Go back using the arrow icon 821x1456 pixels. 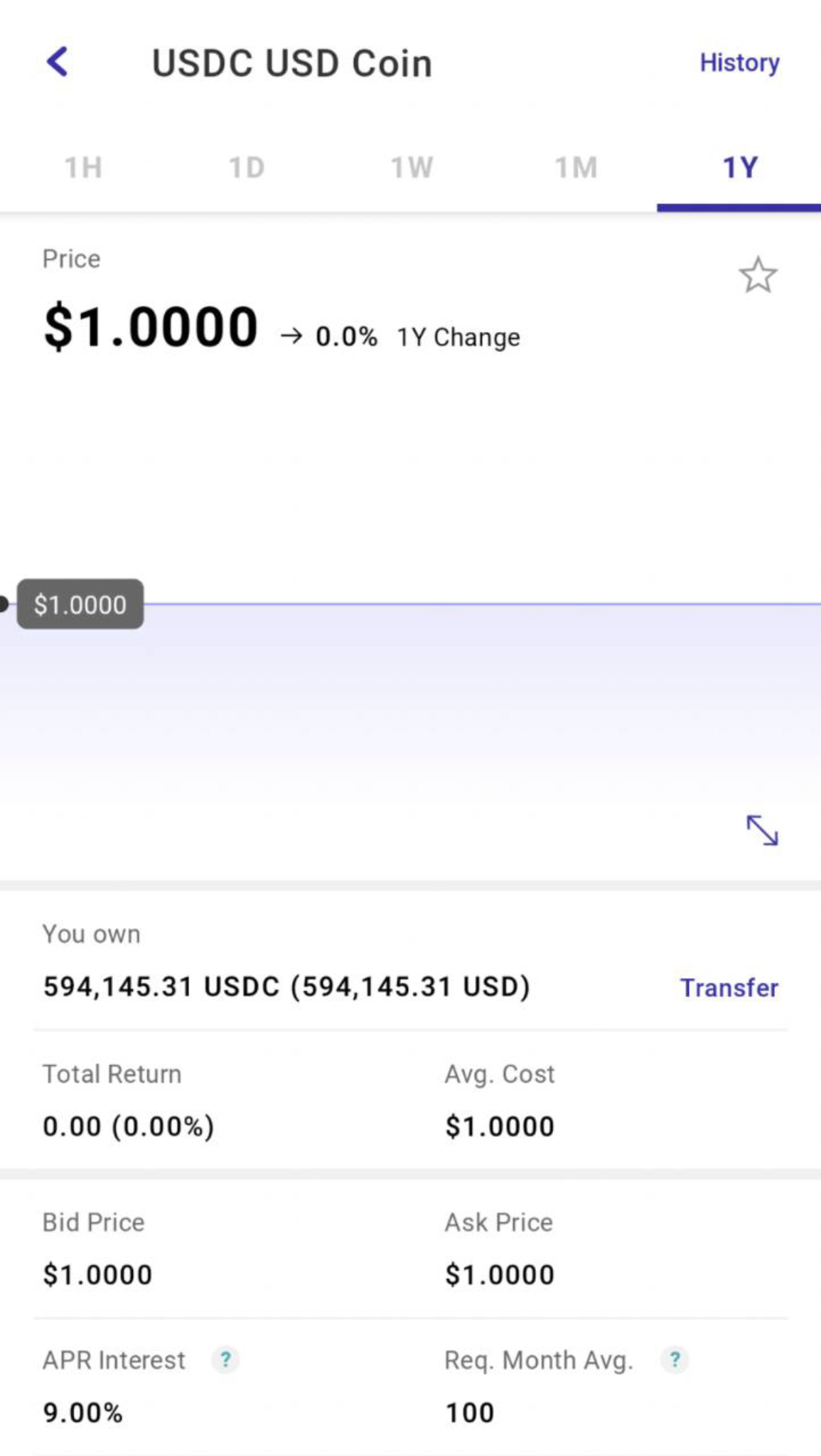point(58,62)
